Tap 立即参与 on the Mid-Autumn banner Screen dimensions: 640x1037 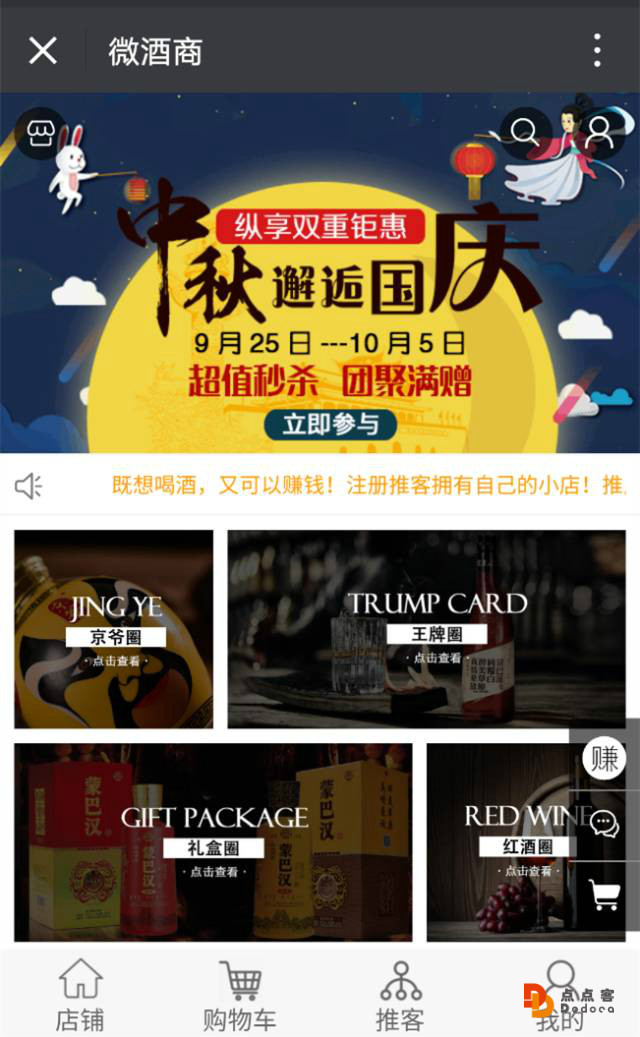tap(330, 424)
